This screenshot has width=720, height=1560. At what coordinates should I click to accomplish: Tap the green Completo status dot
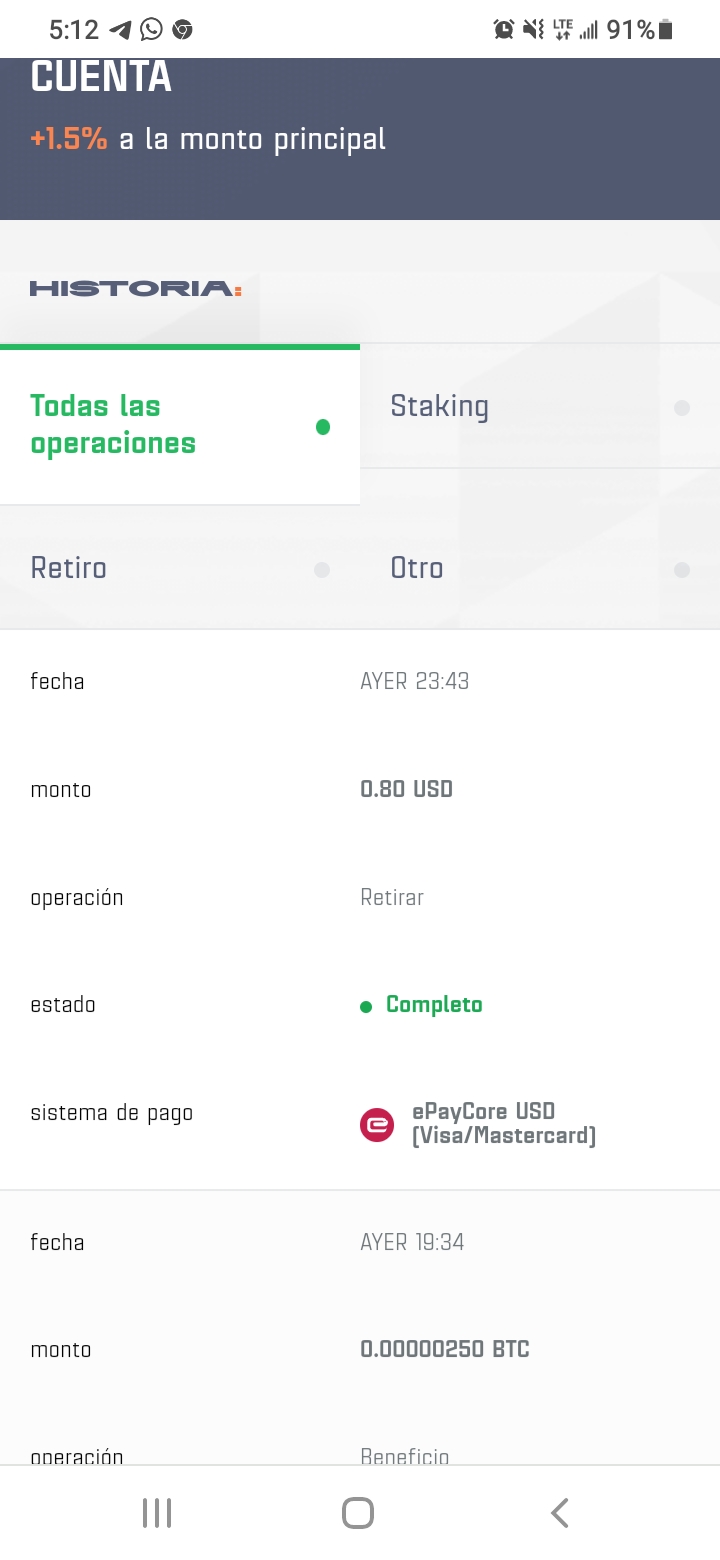(x=366, y=1005)
